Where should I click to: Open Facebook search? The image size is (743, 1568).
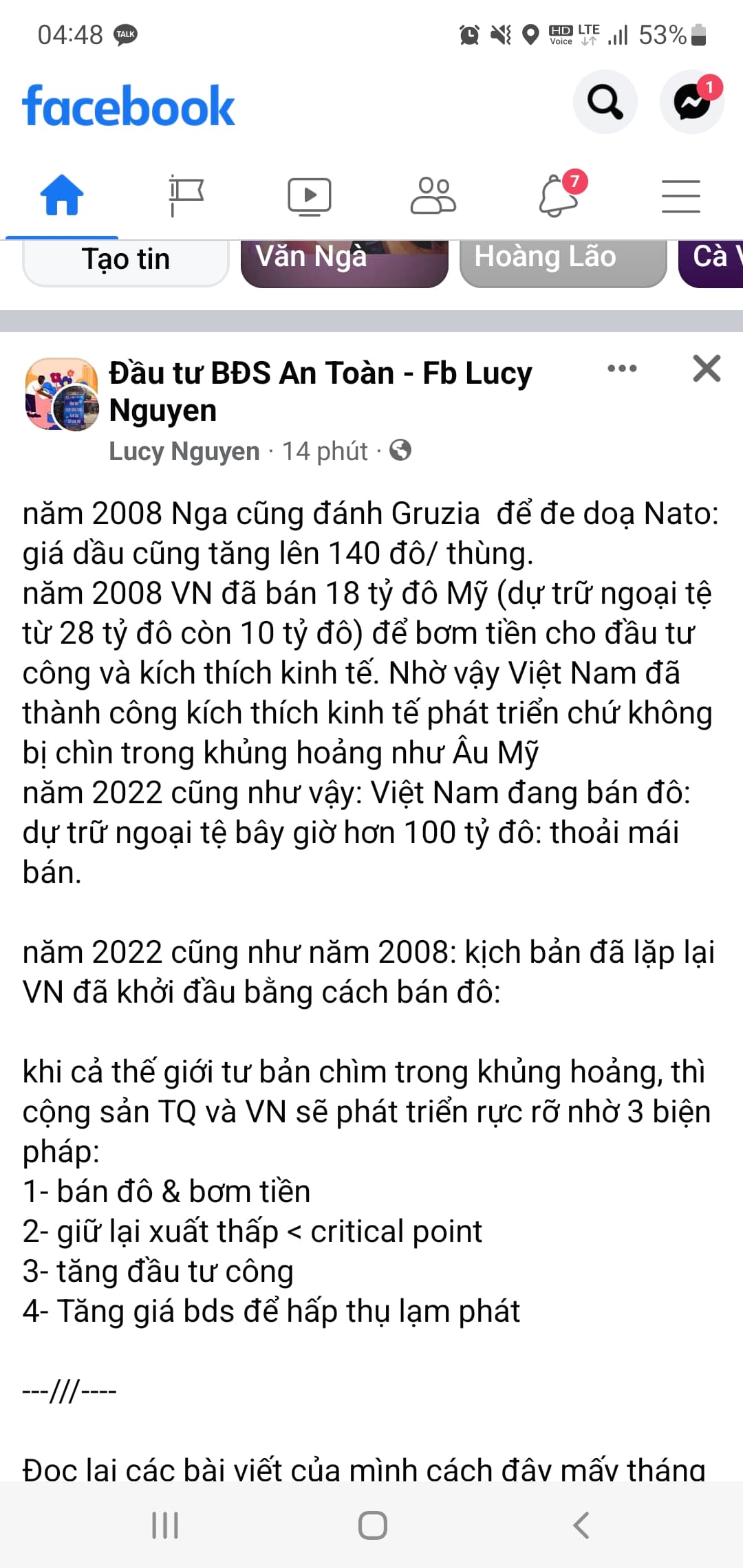click(605, 102)
